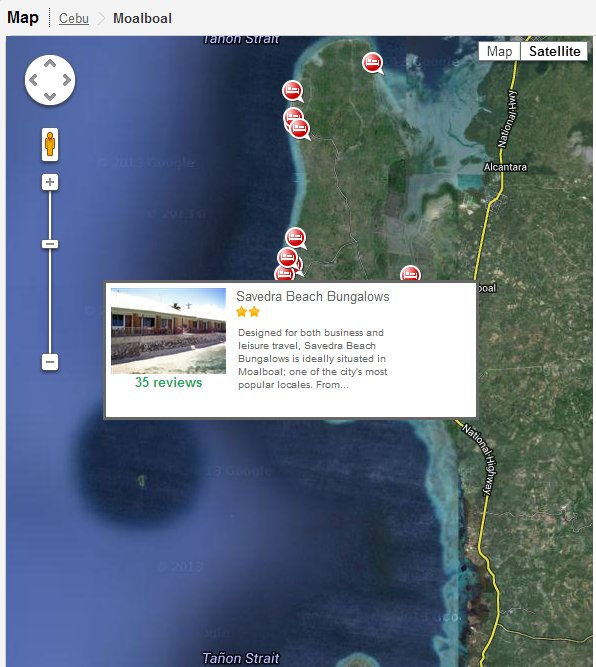Zoom in with the plus button
The height and width of the screenshot is (667, 596).
50,182
